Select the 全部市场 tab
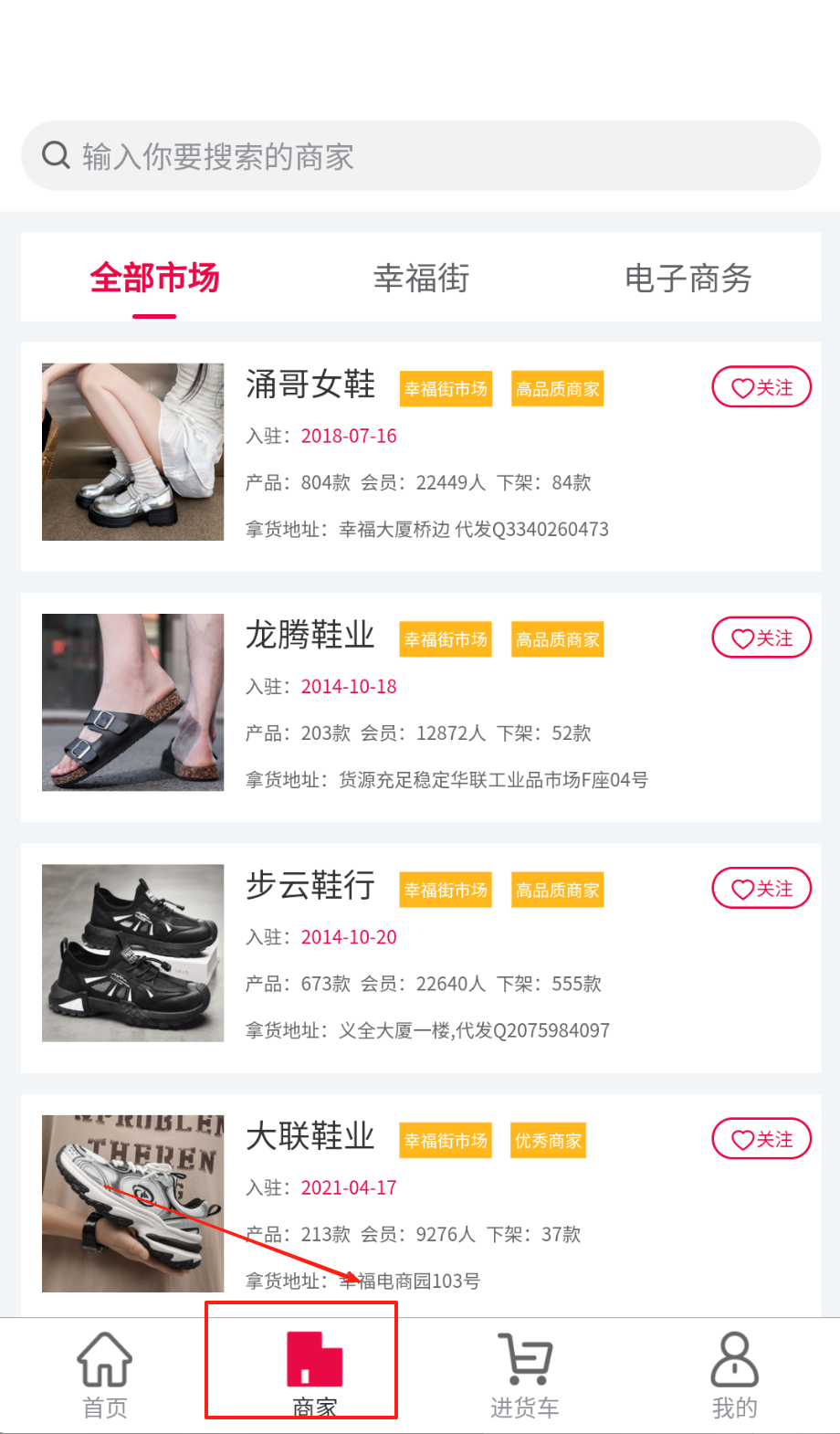The width and height of the screenshot is (840, 1434). [x=154, y=278]
